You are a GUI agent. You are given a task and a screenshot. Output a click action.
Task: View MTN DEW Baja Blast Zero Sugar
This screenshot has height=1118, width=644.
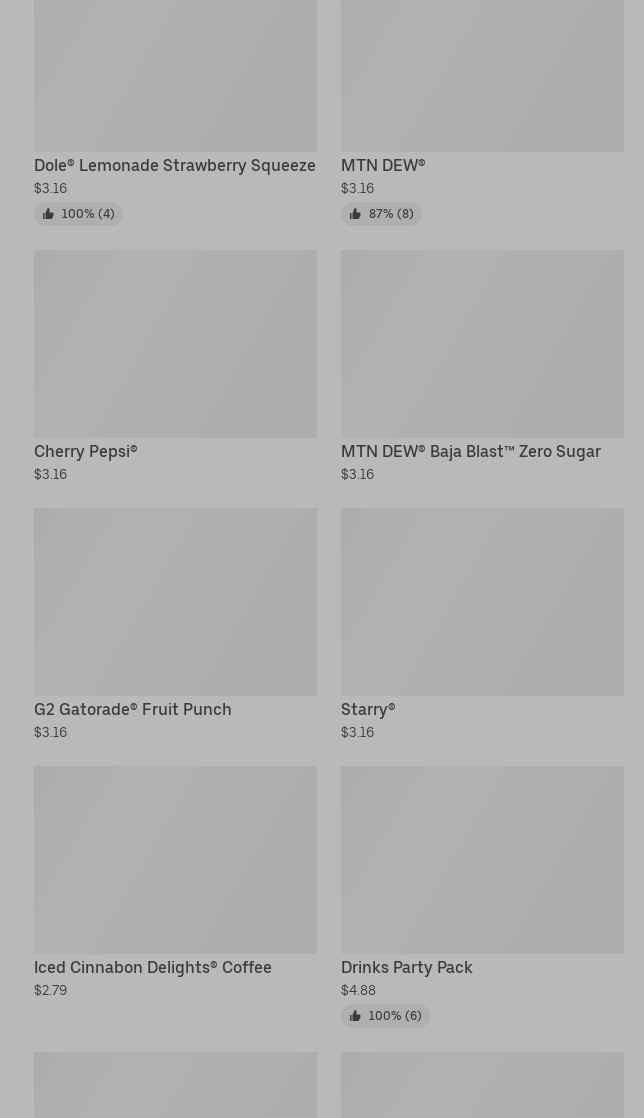click(x=482, y=366)
